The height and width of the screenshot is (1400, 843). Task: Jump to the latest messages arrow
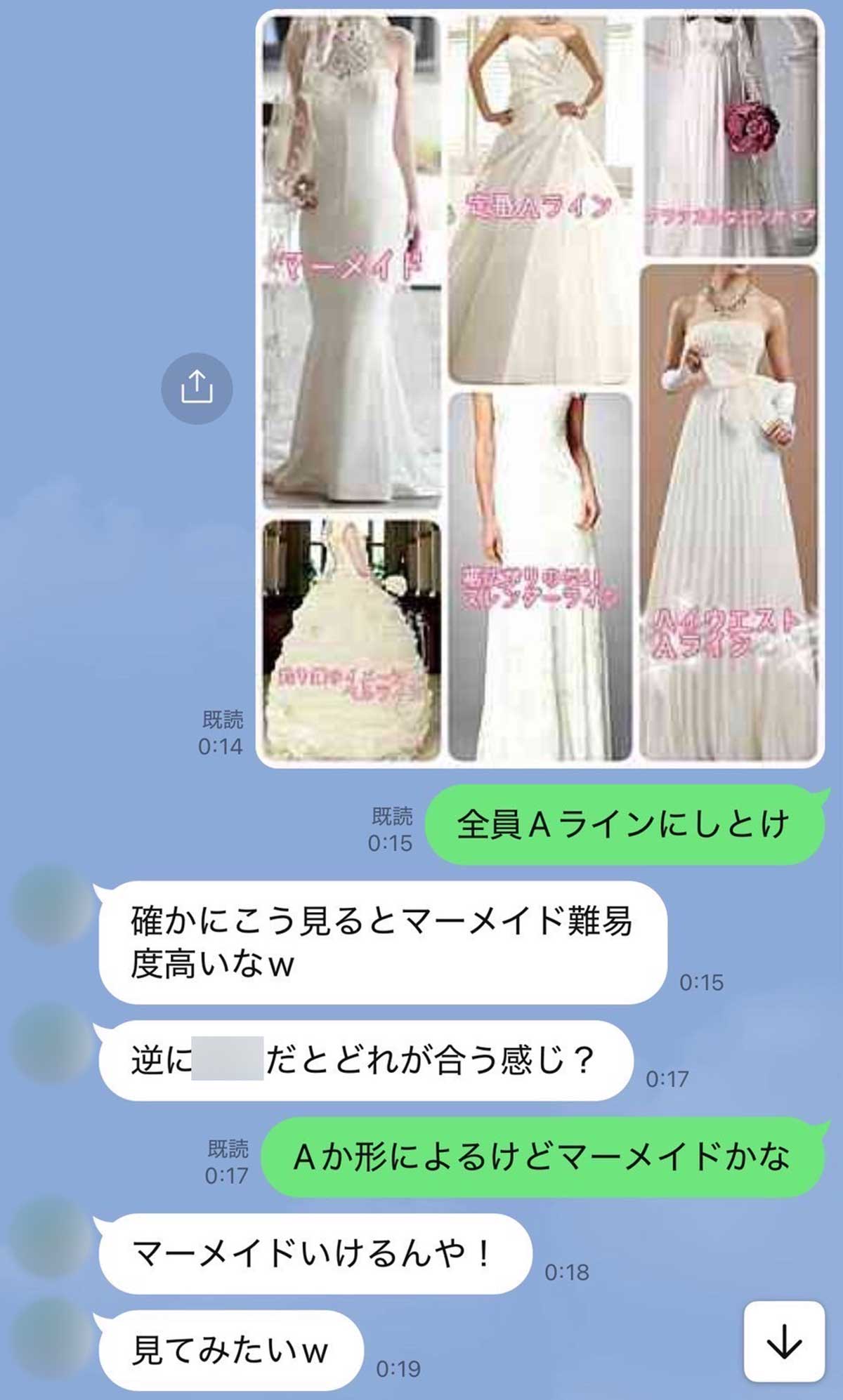click(783, 1342)
